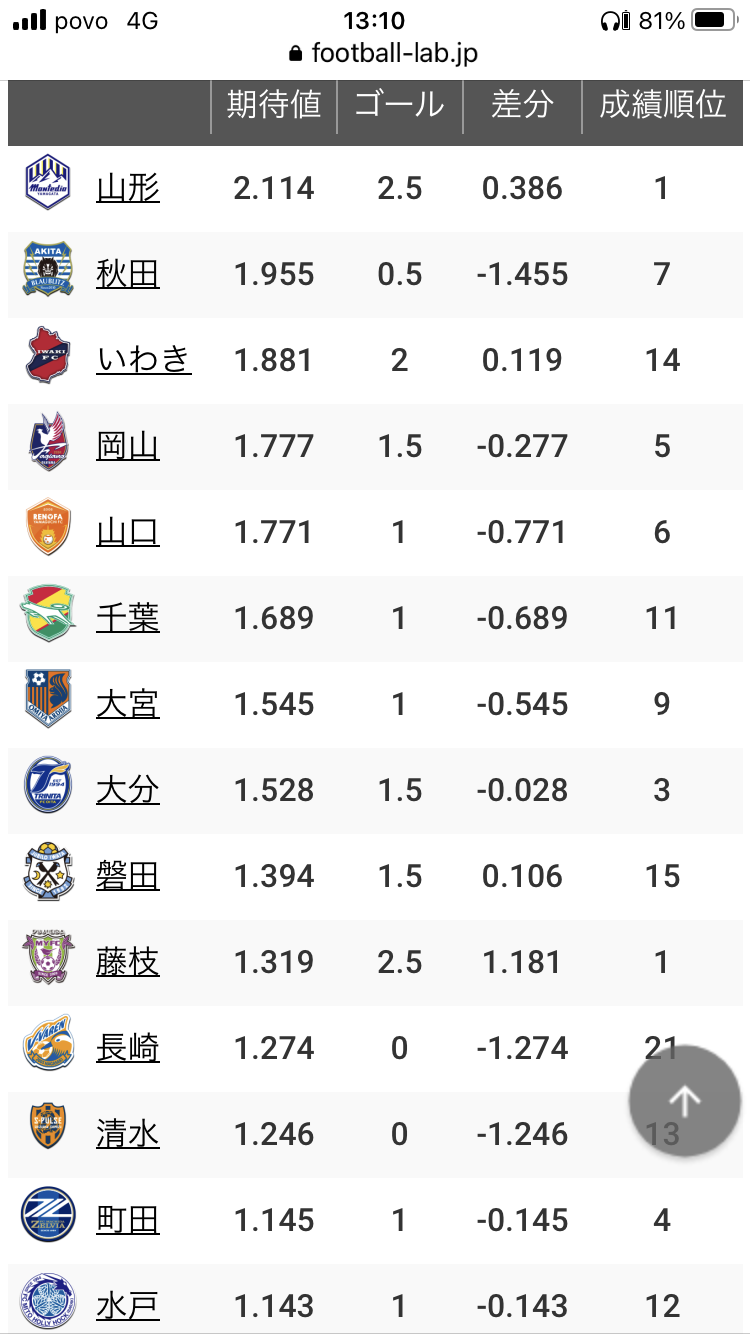Open the 山形 team link
This screenshot has height=1334, width=750.
128,188
